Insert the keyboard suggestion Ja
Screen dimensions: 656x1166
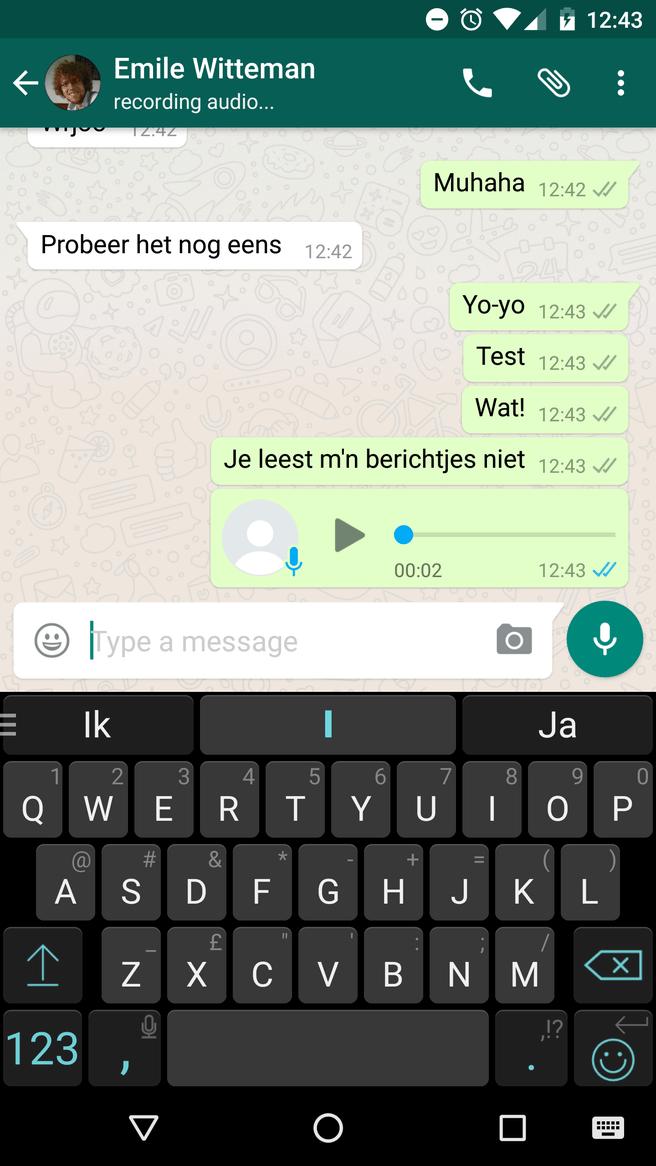pyautogui.click(x=557, y=725)
